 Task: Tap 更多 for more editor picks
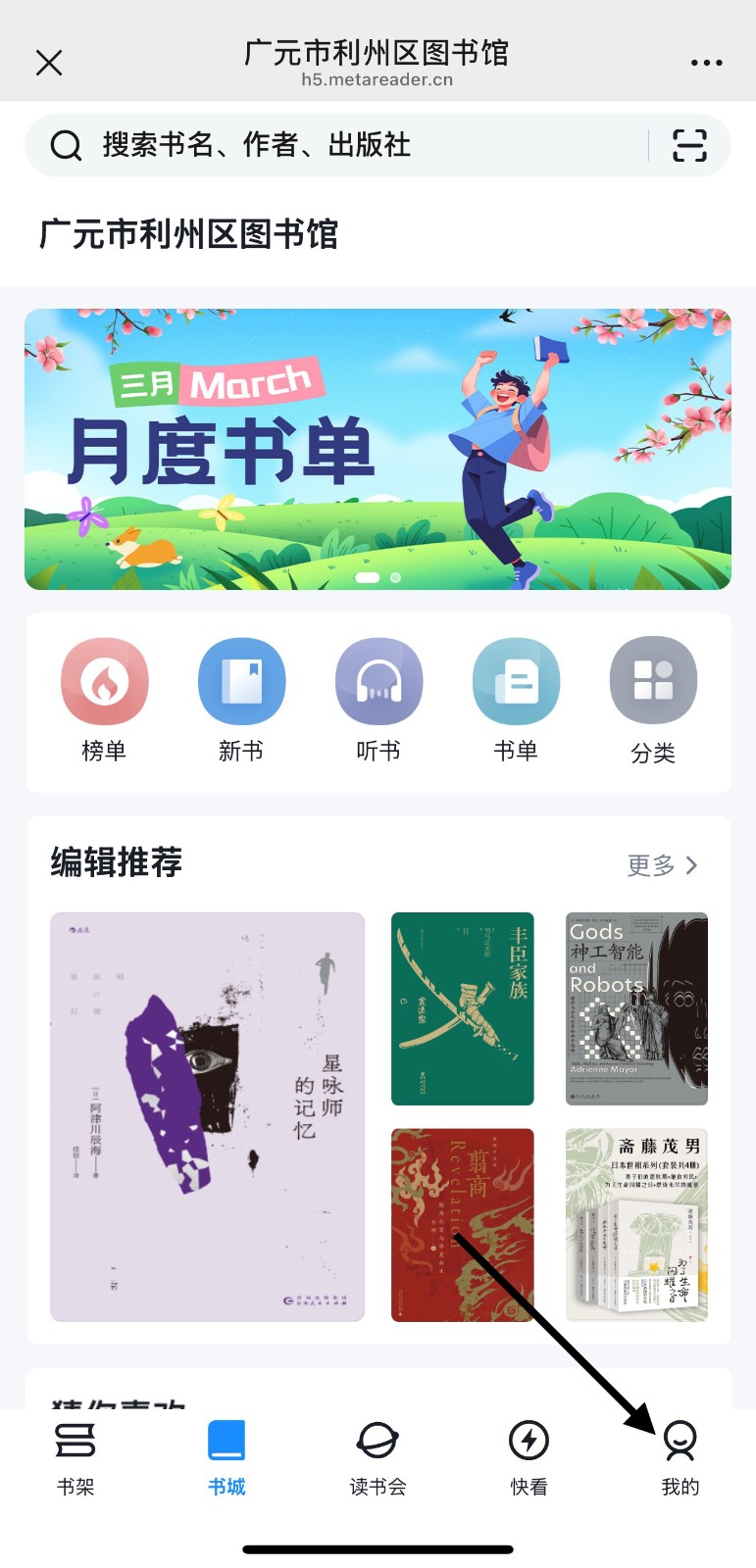[x=663, y=865]
